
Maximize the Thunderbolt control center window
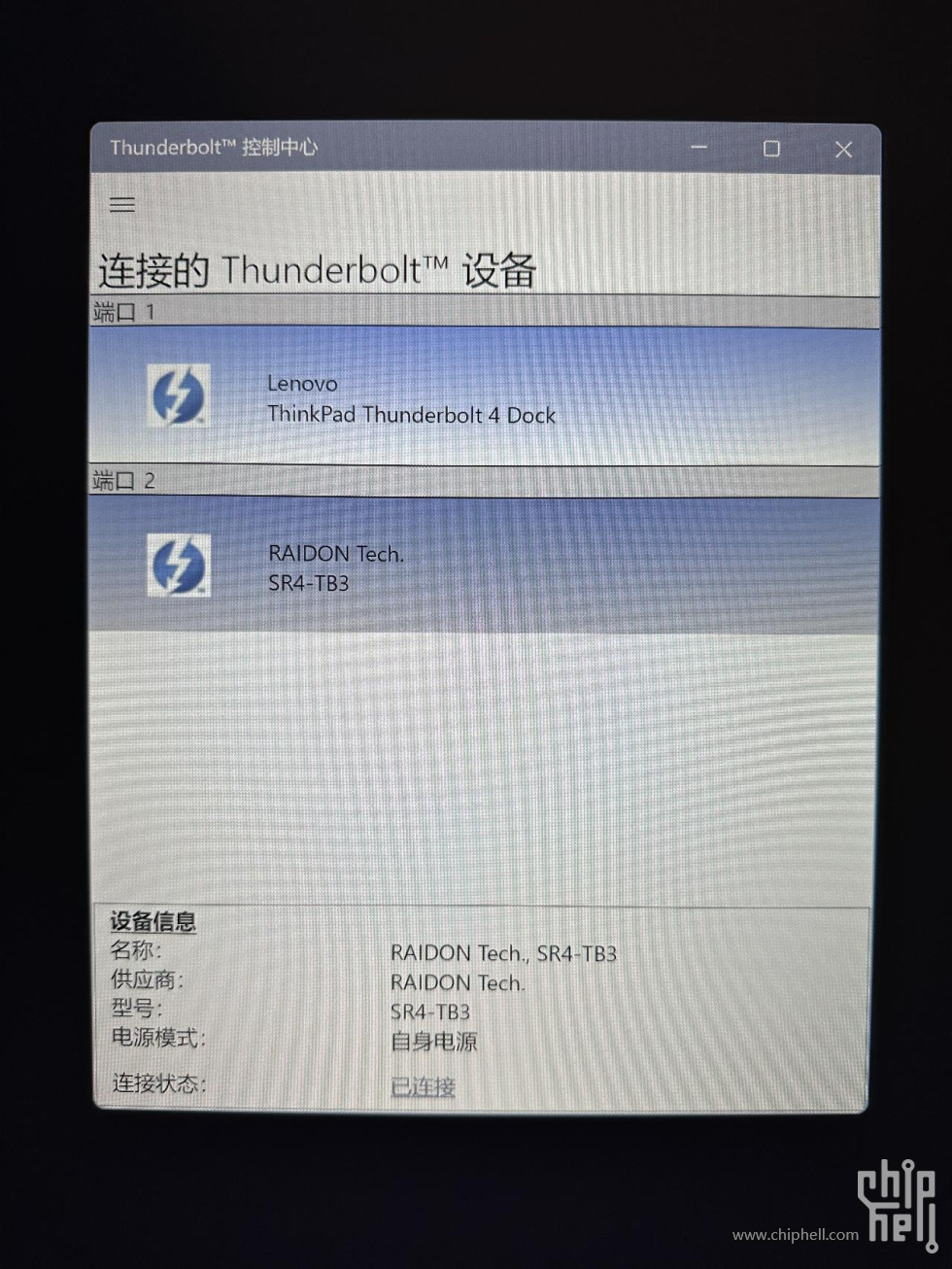tap(771, 149)
